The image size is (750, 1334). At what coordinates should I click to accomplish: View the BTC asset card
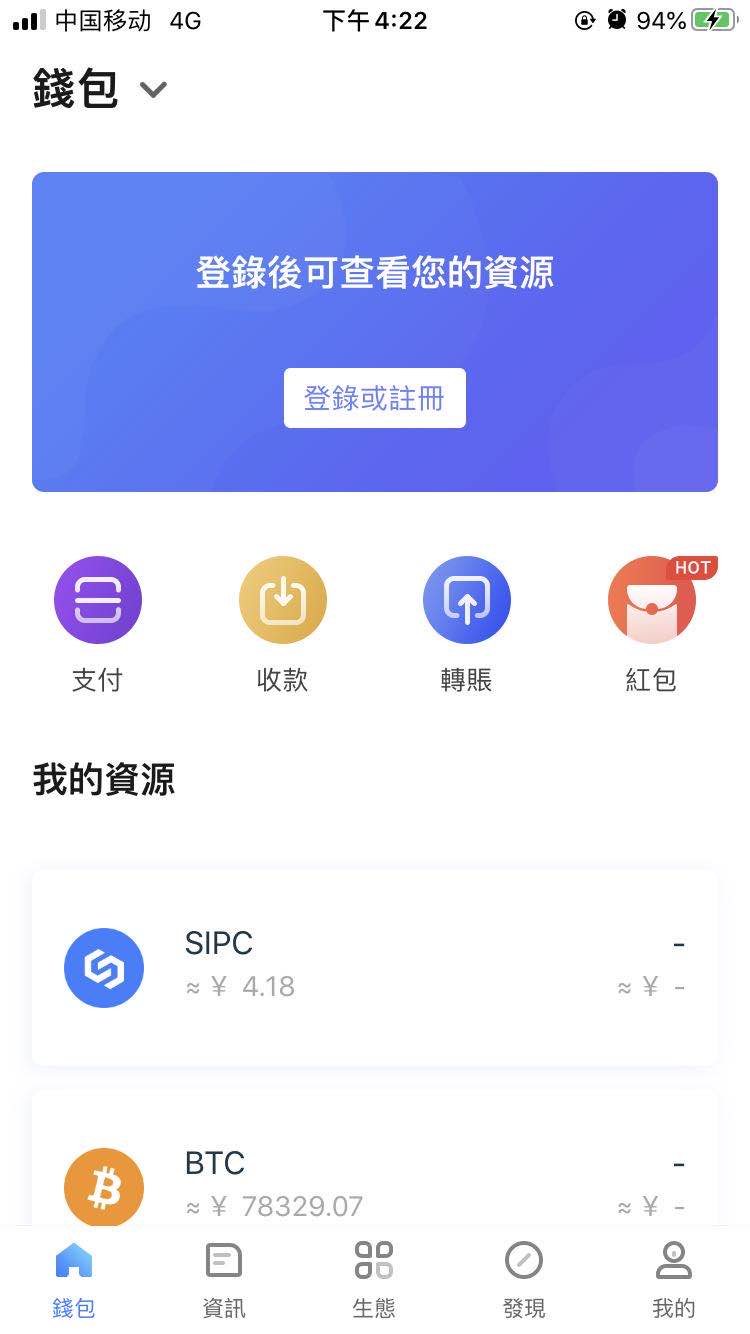pyautogui.click(x=374, y=1170)
